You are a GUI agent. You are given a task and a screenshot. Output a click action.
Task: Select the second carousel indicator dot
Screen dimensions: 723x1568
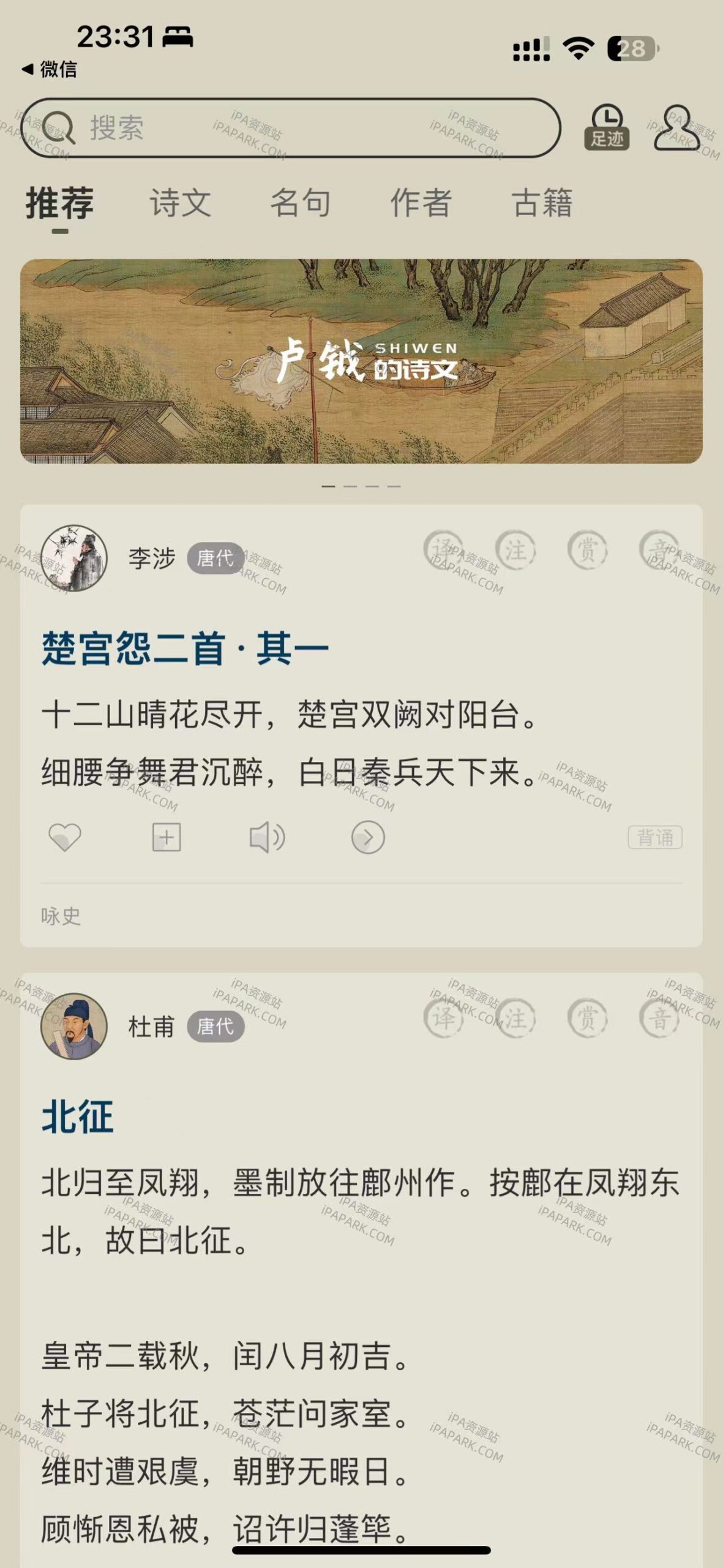pyautogui.click(x=351, y=484)
